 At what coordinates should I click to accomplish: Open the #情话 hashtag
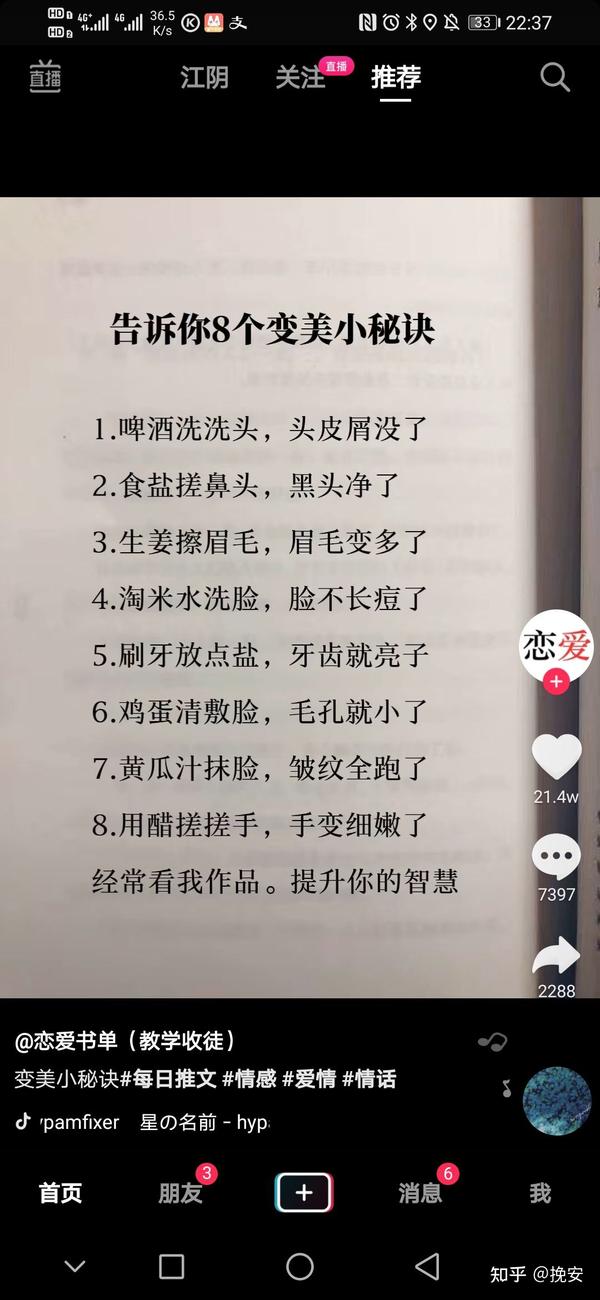click(x=369, y=1079)
